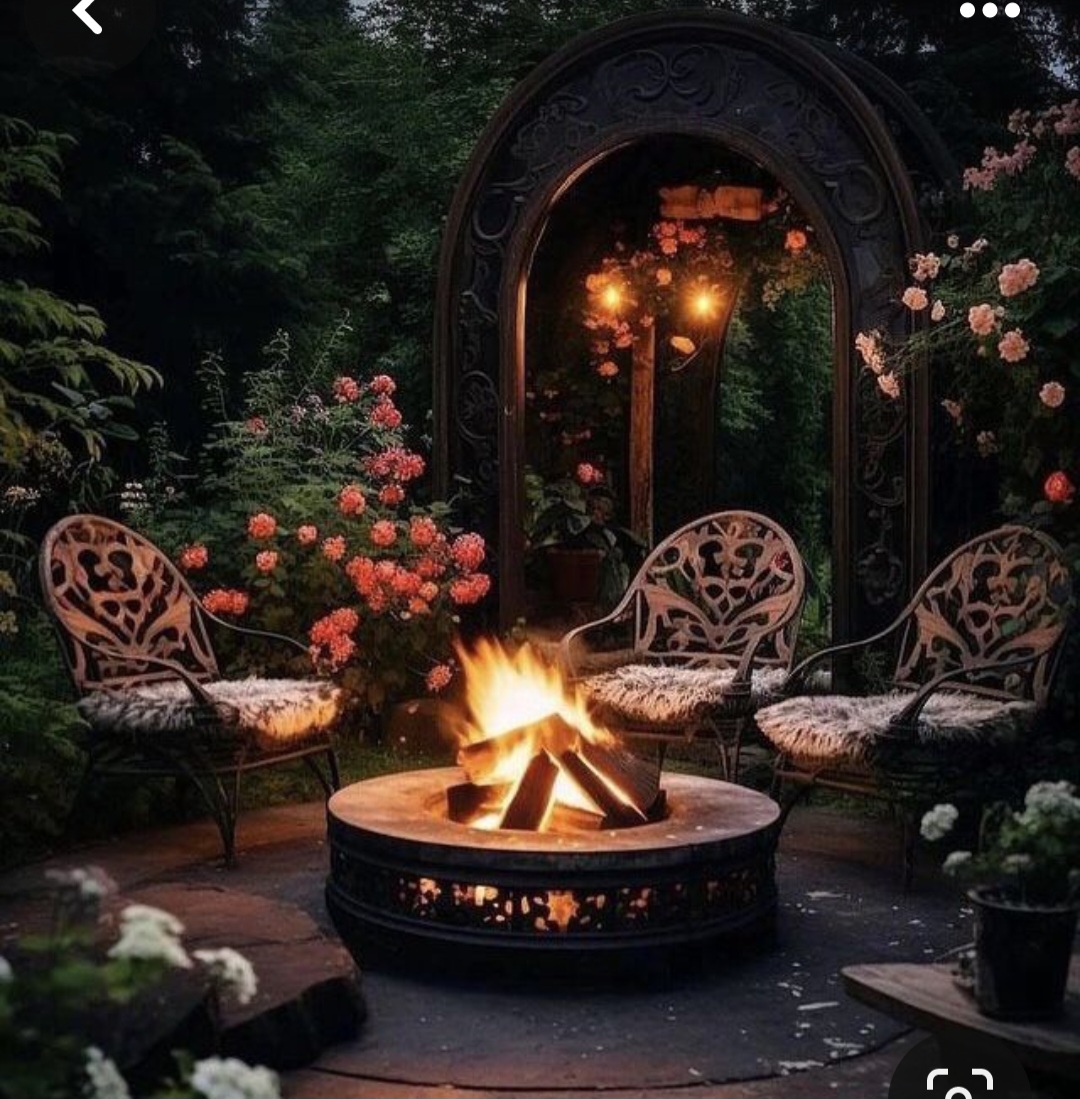Viewport: 1080px width, 1099px height.
Task: Tap the visual search lens button
Action: pos(959,1082)
